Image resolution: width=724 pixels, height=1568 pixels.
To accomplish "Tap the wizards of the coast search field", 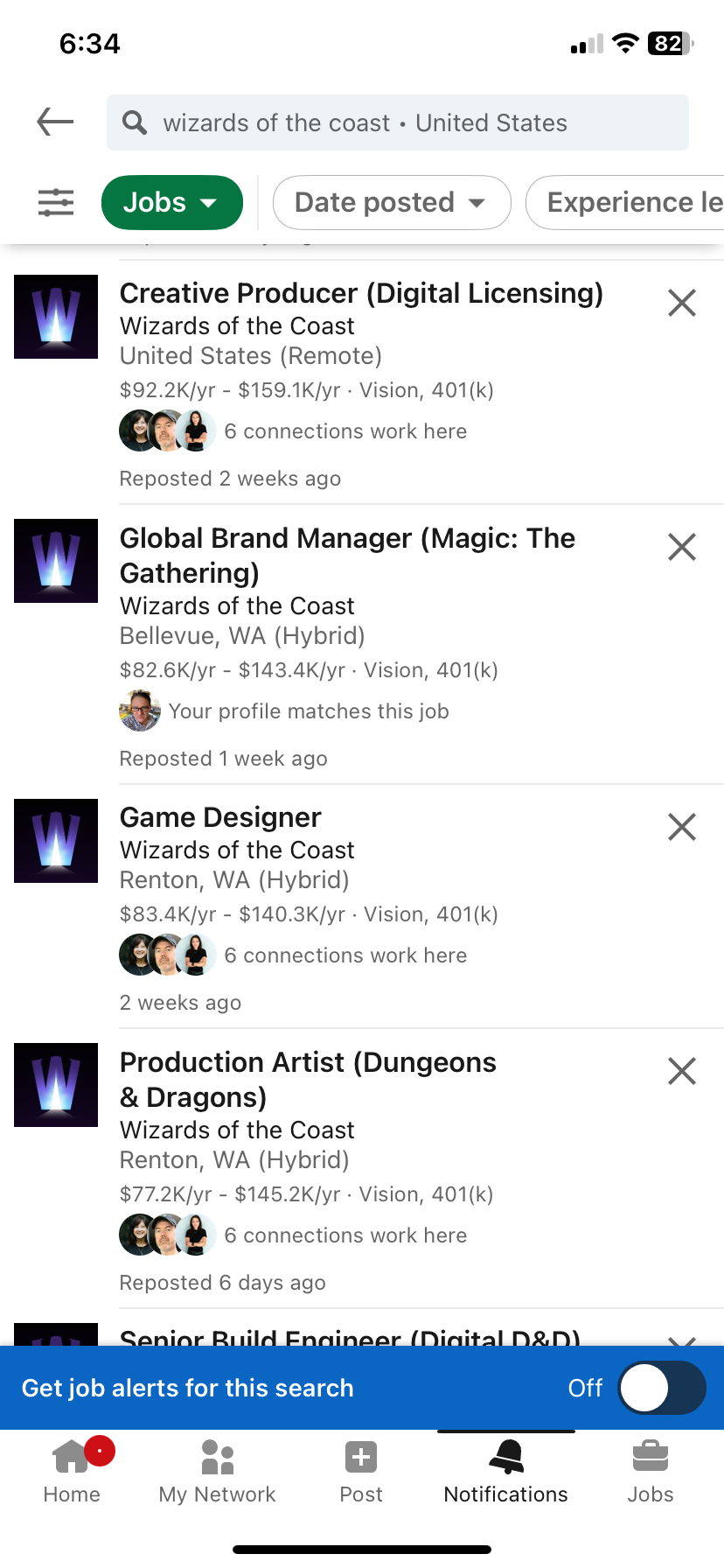I will pyautogui.click(x=397, y=122).
